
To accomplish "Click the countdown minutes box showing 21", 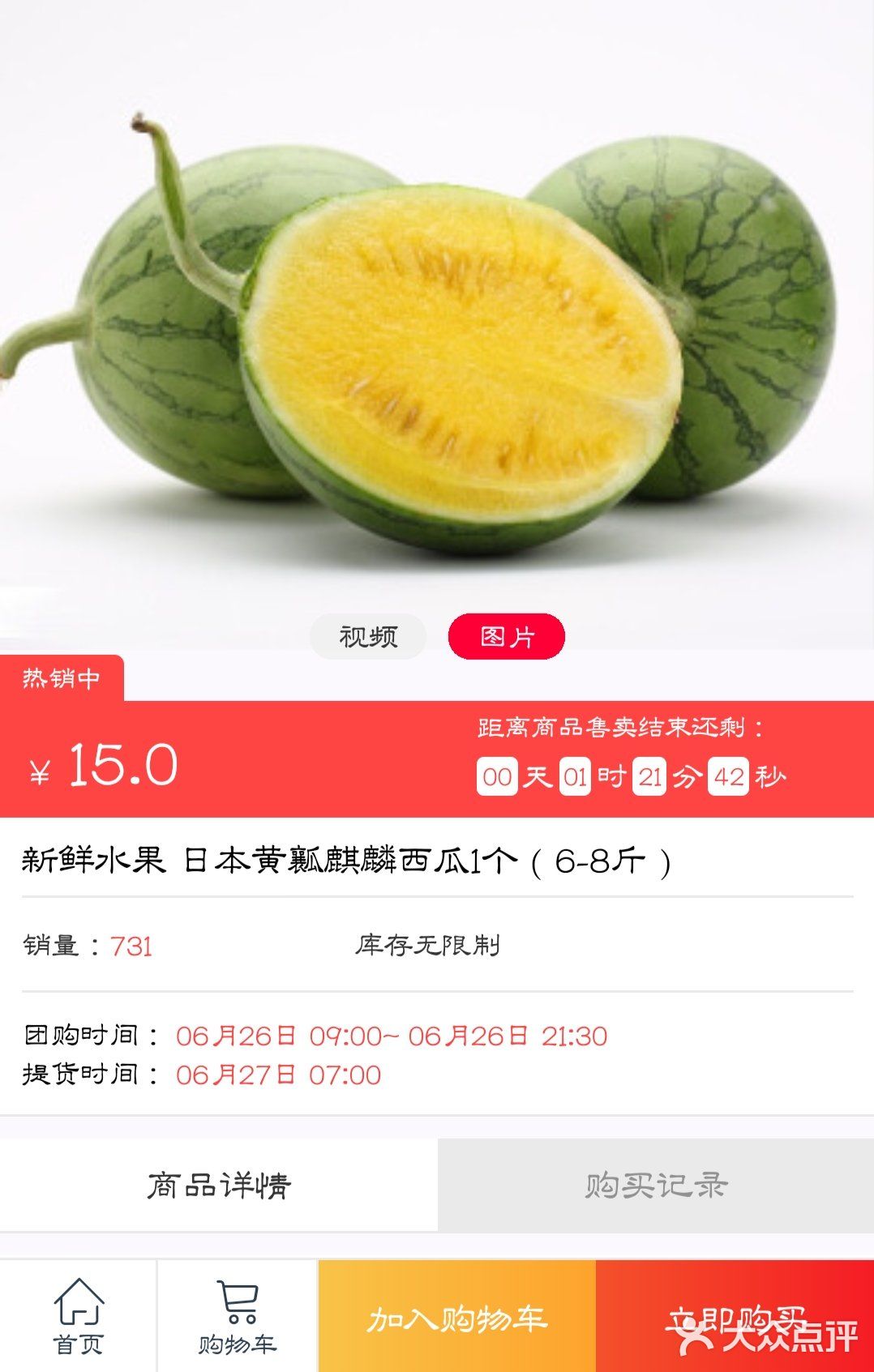I will [649, 776].
